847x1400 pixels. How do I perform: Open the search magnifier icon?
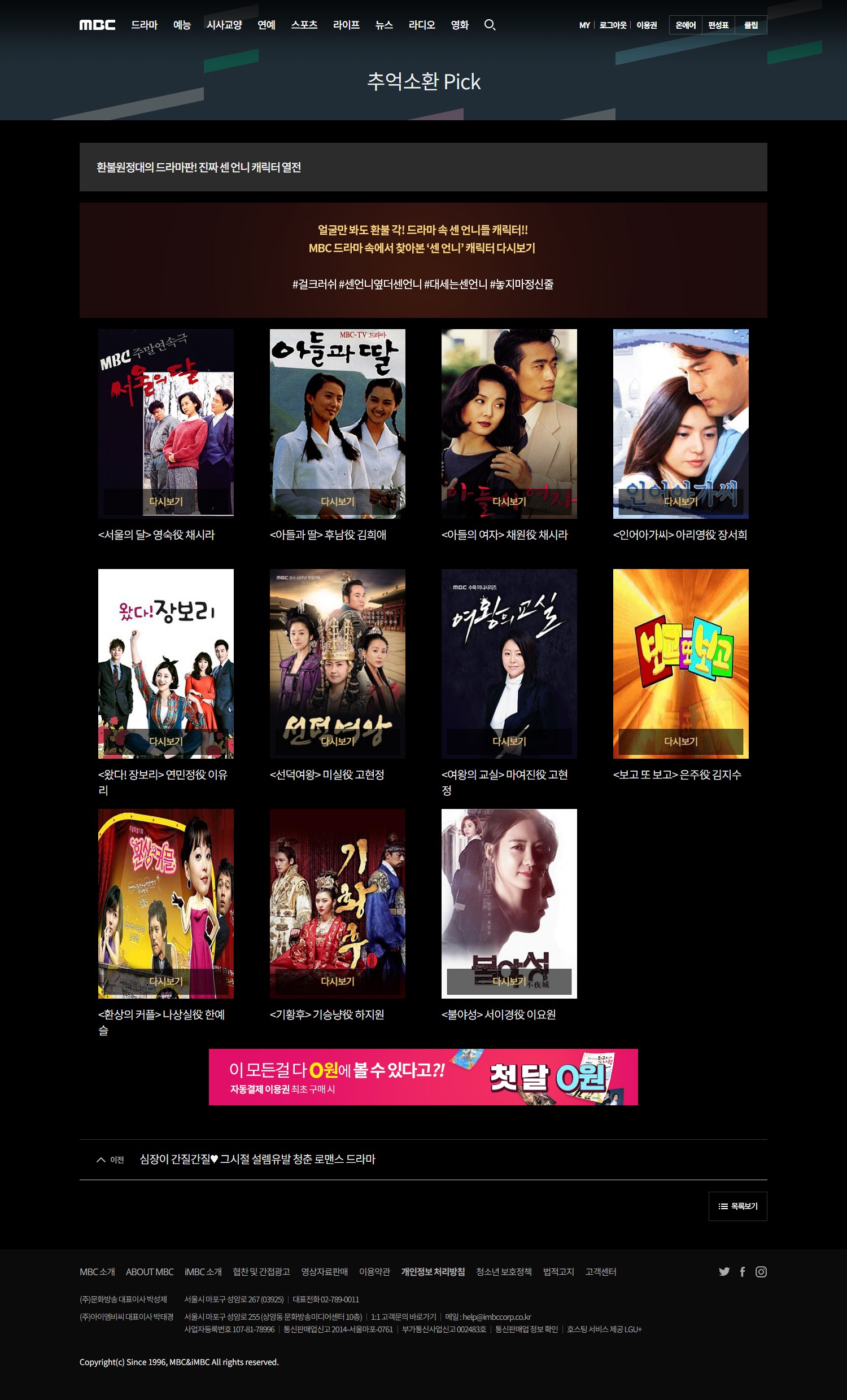click(x=490, y=25)
